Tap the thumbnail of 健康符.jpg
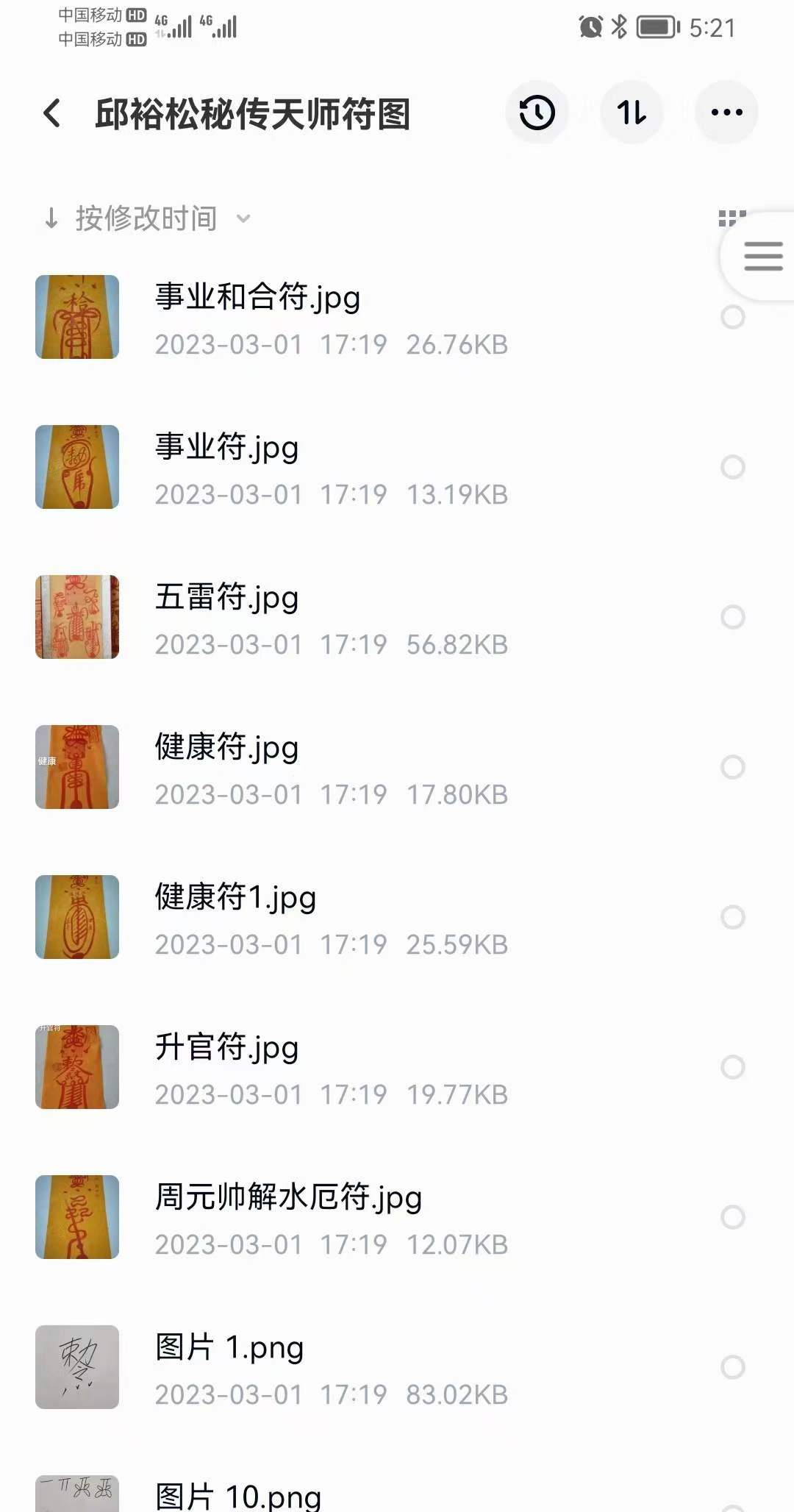 tap(76, 767)
